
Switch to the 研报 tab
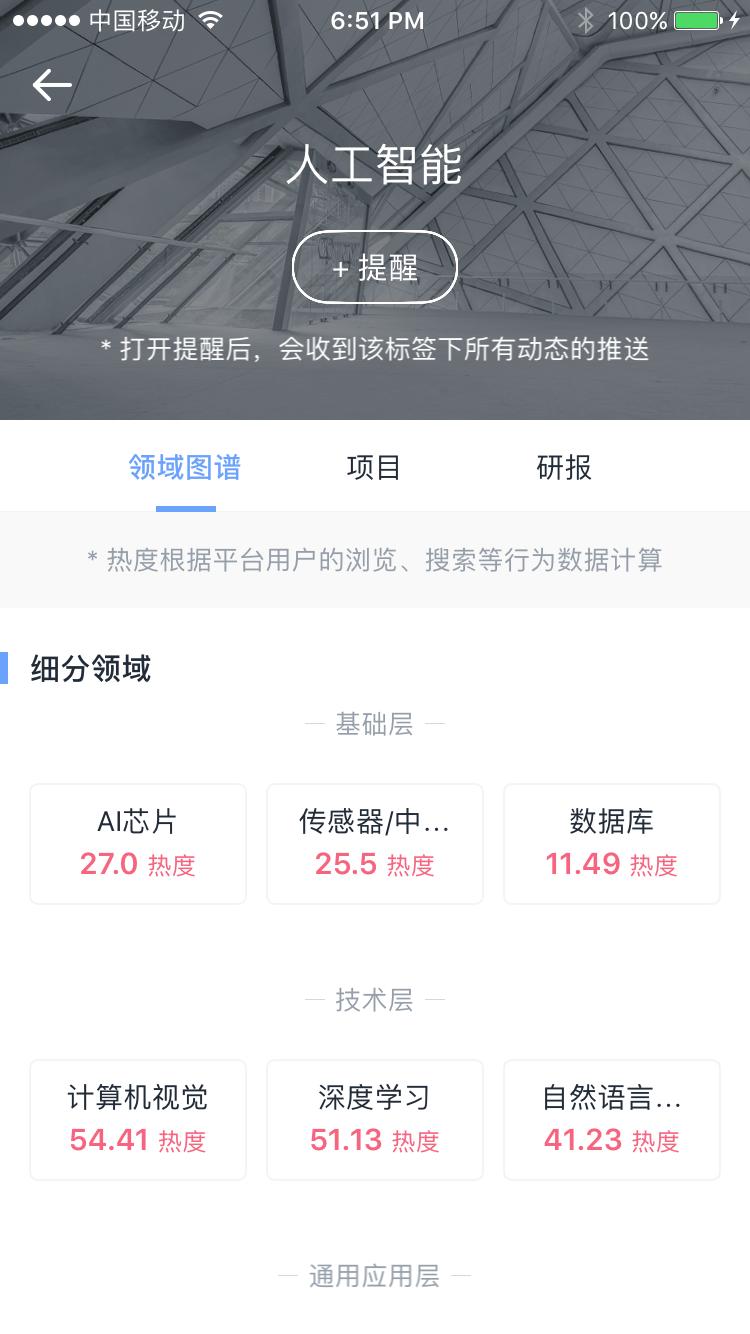(x=564, y=467)
